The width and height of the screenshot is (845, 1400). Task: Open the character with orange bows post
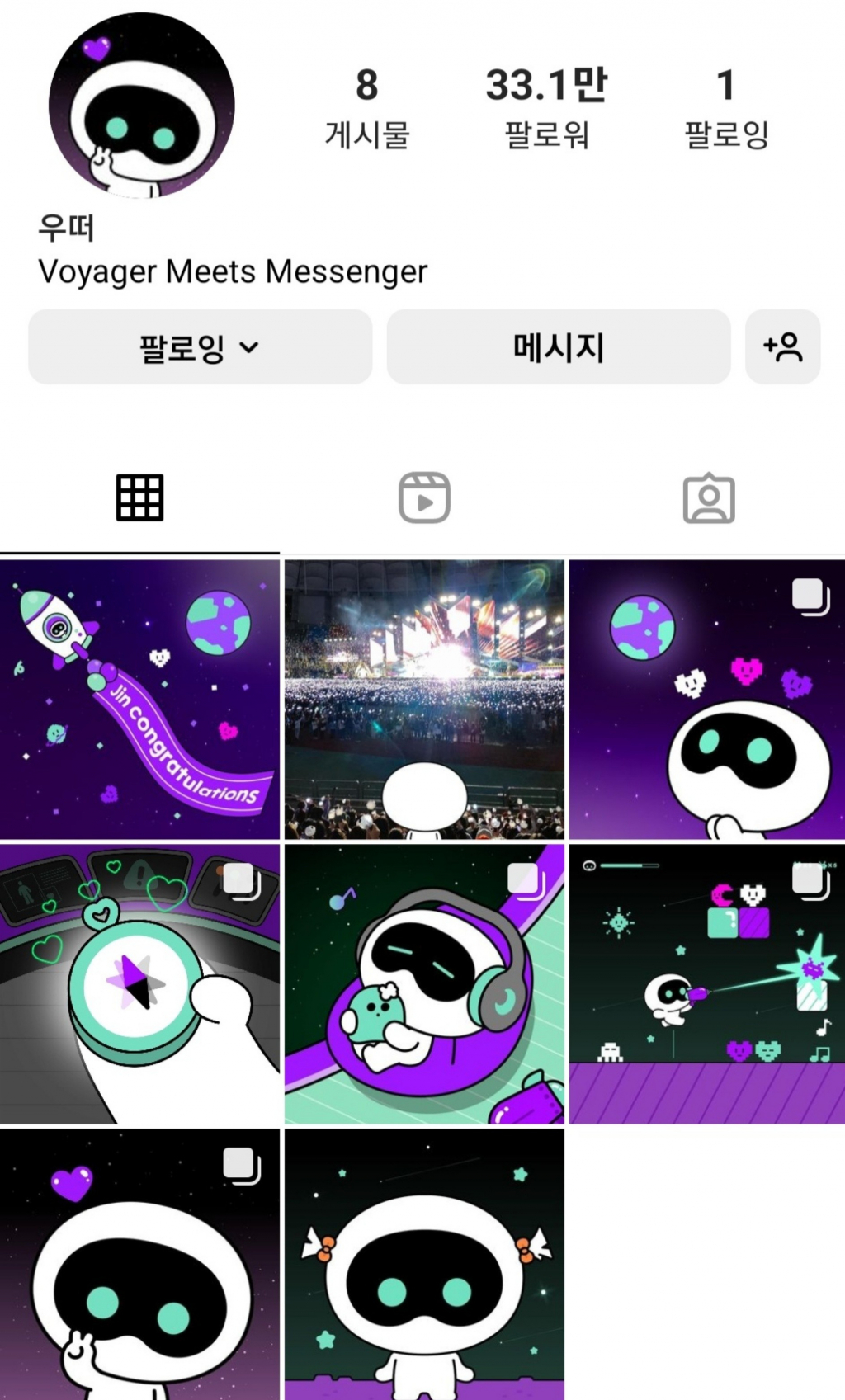pos(424,1264)
